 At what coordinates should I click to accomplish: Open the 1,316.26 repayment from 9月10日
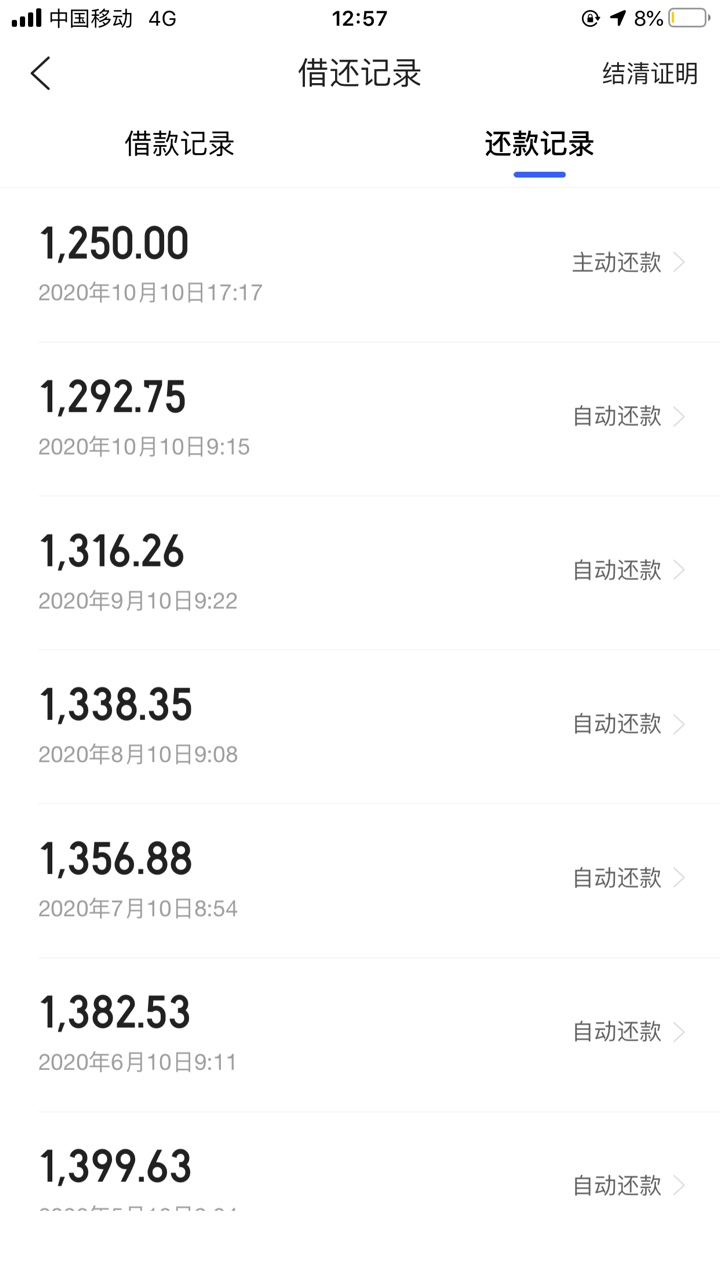pyautogui.click(x=360, y=573)
